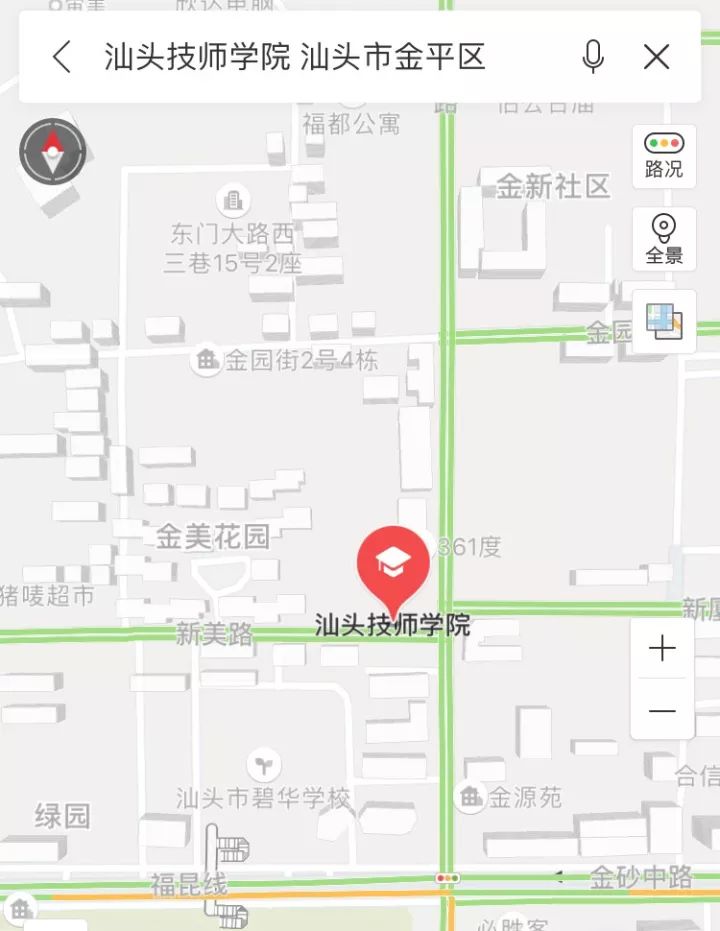
Task: Select the 金园街2号4栋 place marker
Action: click(207, 360)
